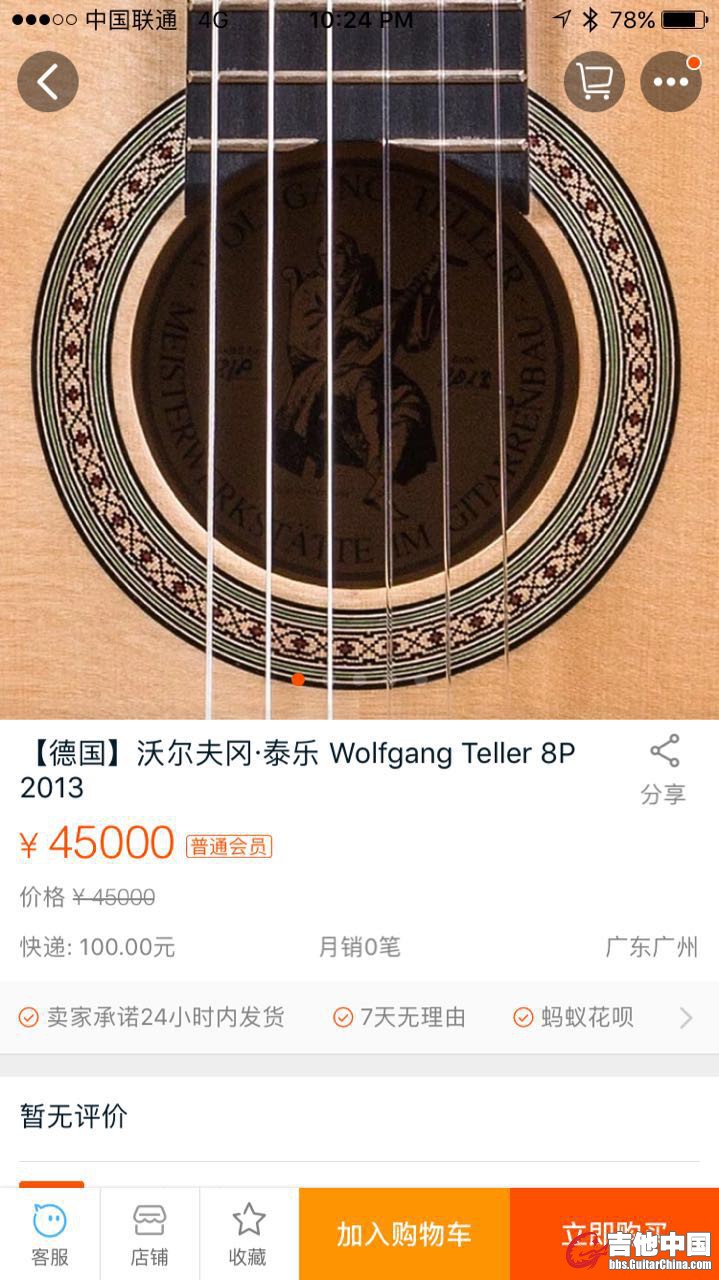Open the three-dot overflow menu
This screenshot has width=719, height=1280.
pyautogui.click(x=671, y=82)
